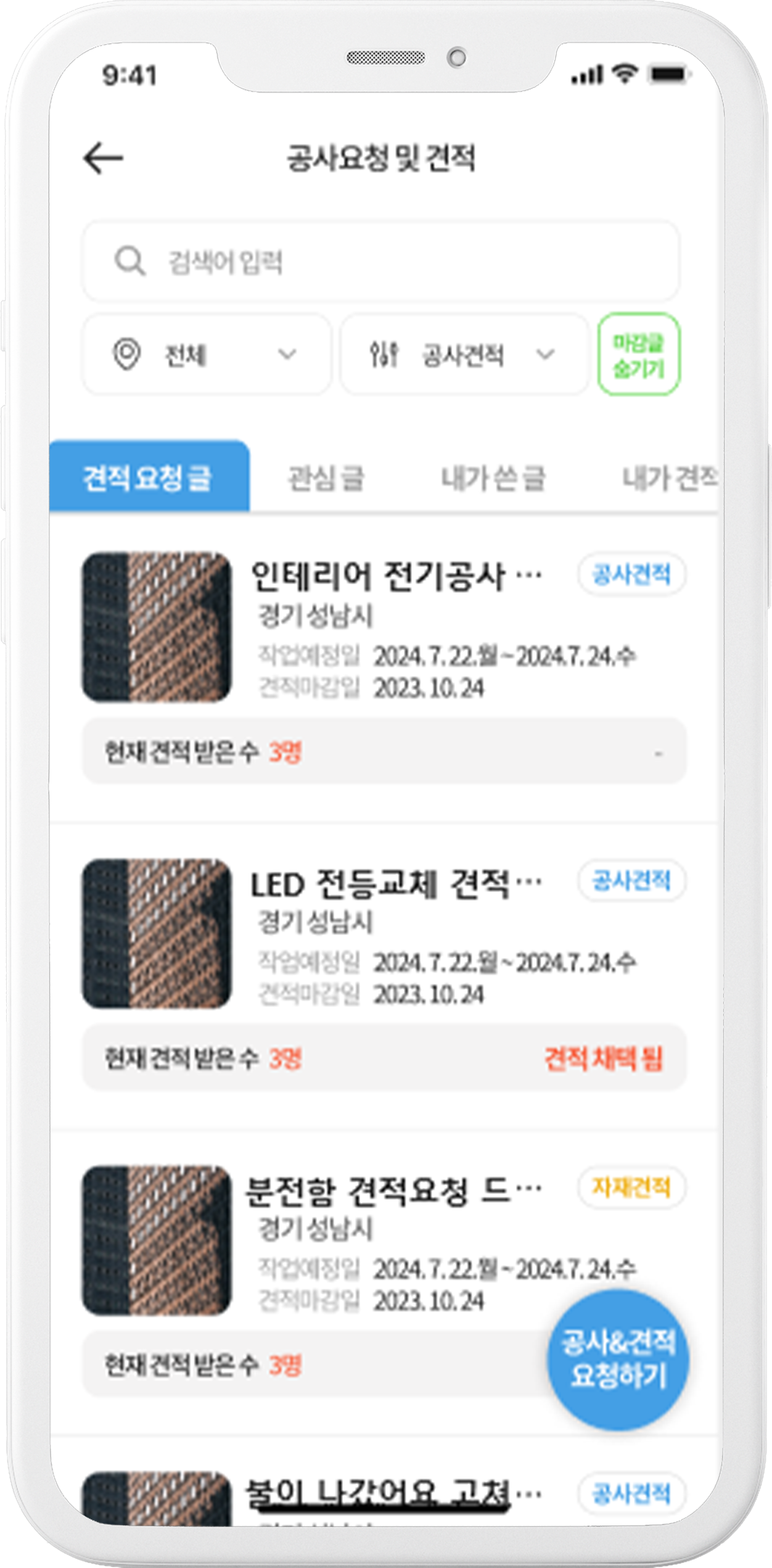Select the 견적 요청 글 tab
This screenshot has width=772, height=1568.
point(149,477)
